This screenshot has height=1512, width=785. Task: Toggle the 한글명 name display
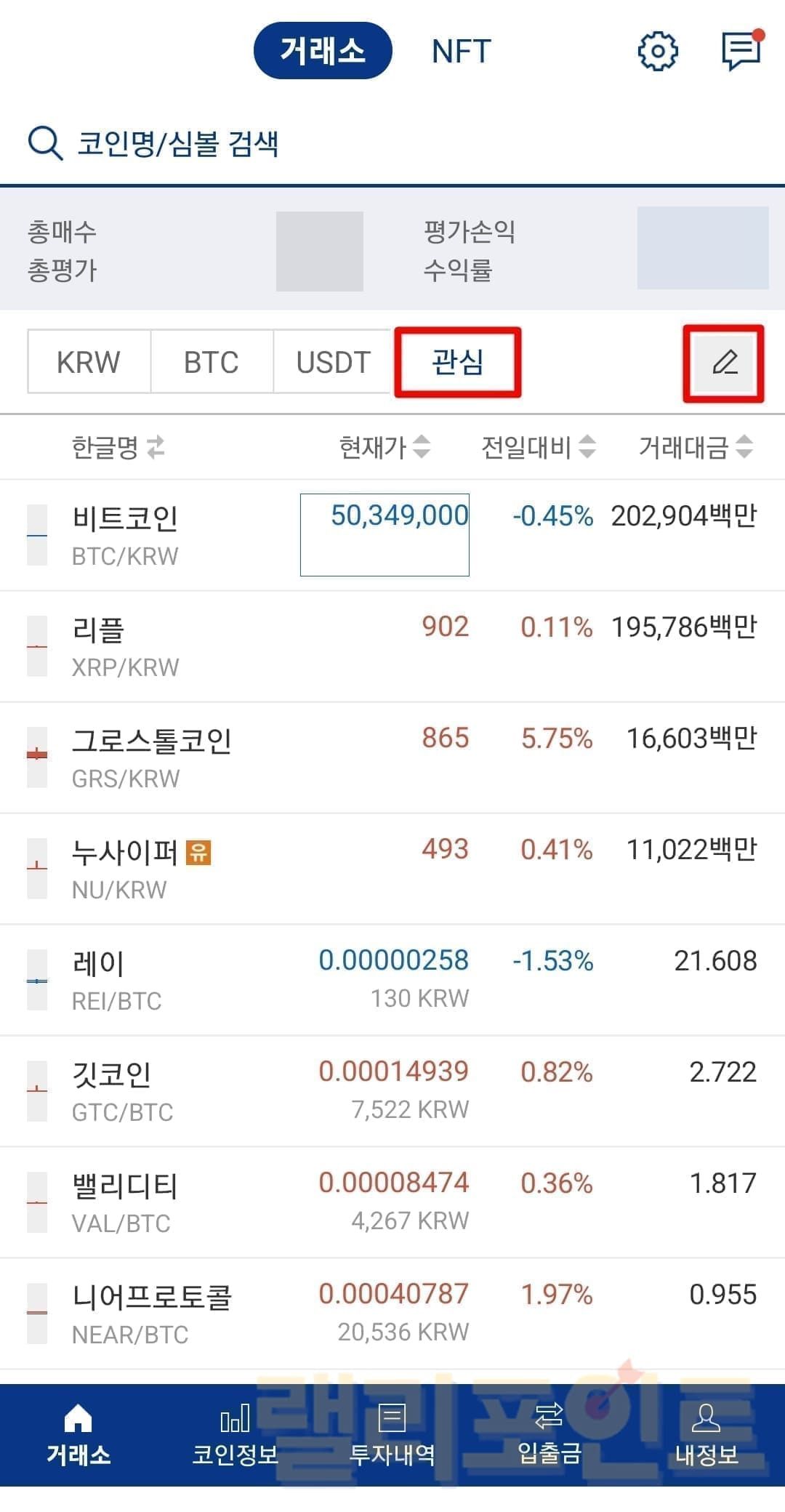pos(118,447)
